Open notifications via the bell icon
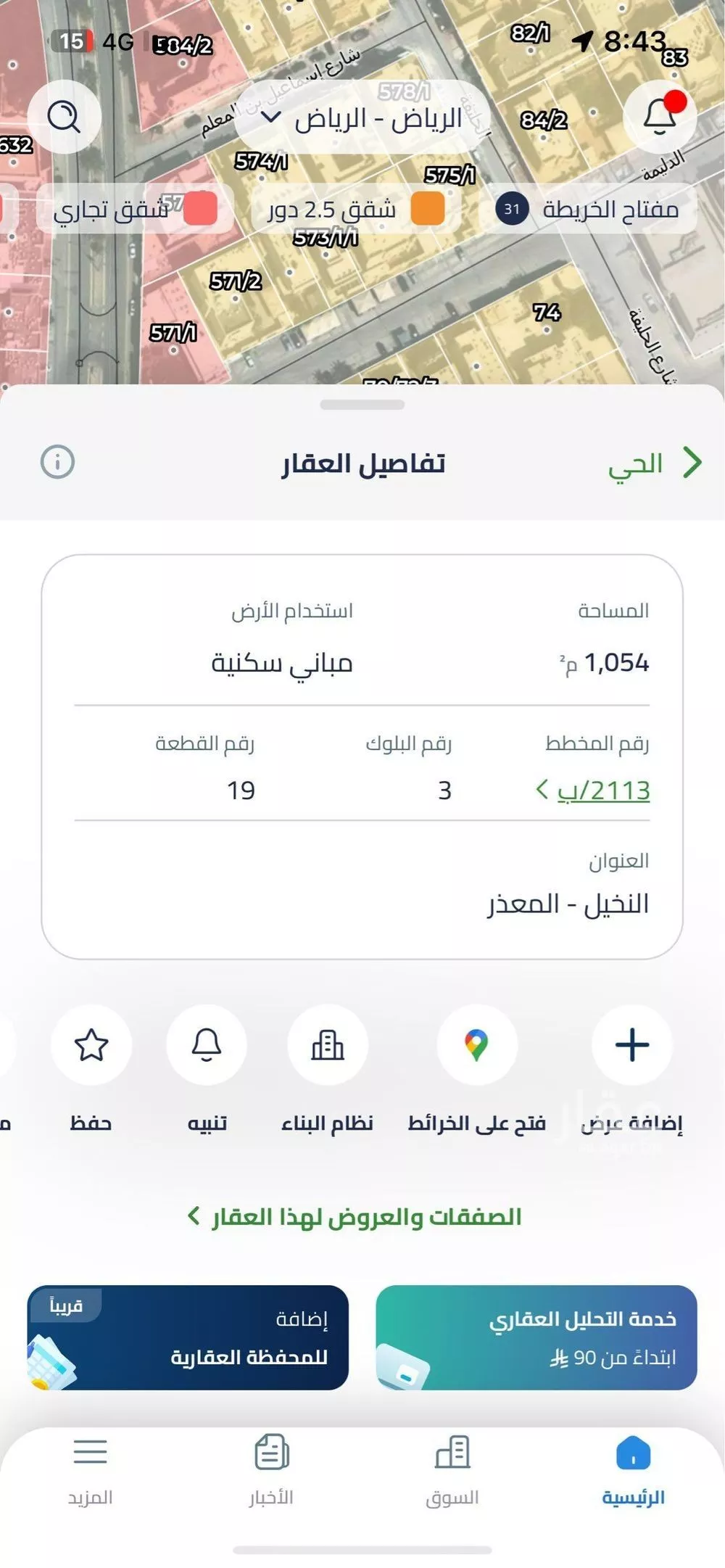Viewport: 725px width, 1568px height. (x=658, y=117)
